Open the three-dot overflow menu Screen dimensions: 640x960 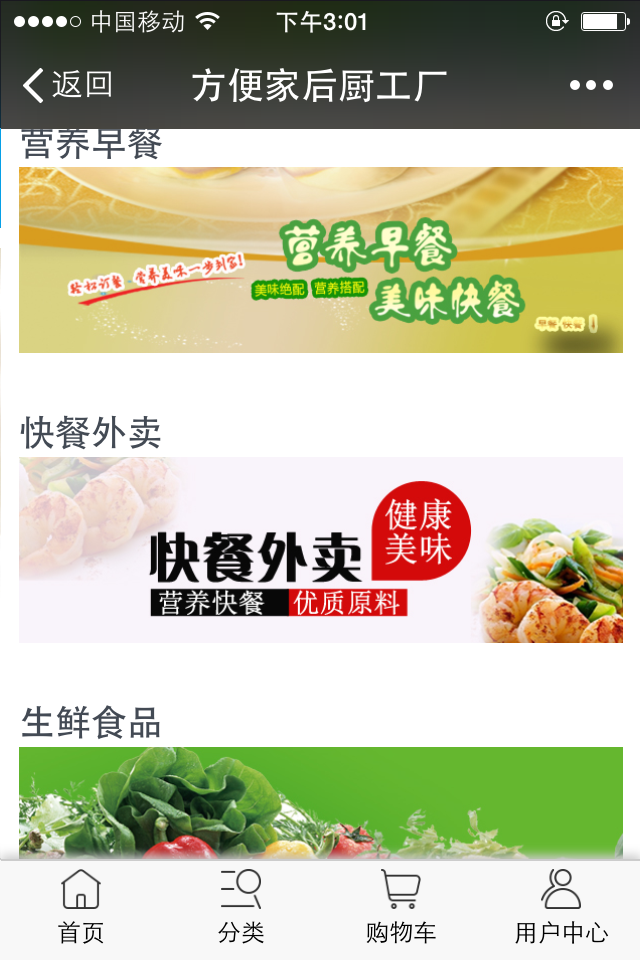591,86
